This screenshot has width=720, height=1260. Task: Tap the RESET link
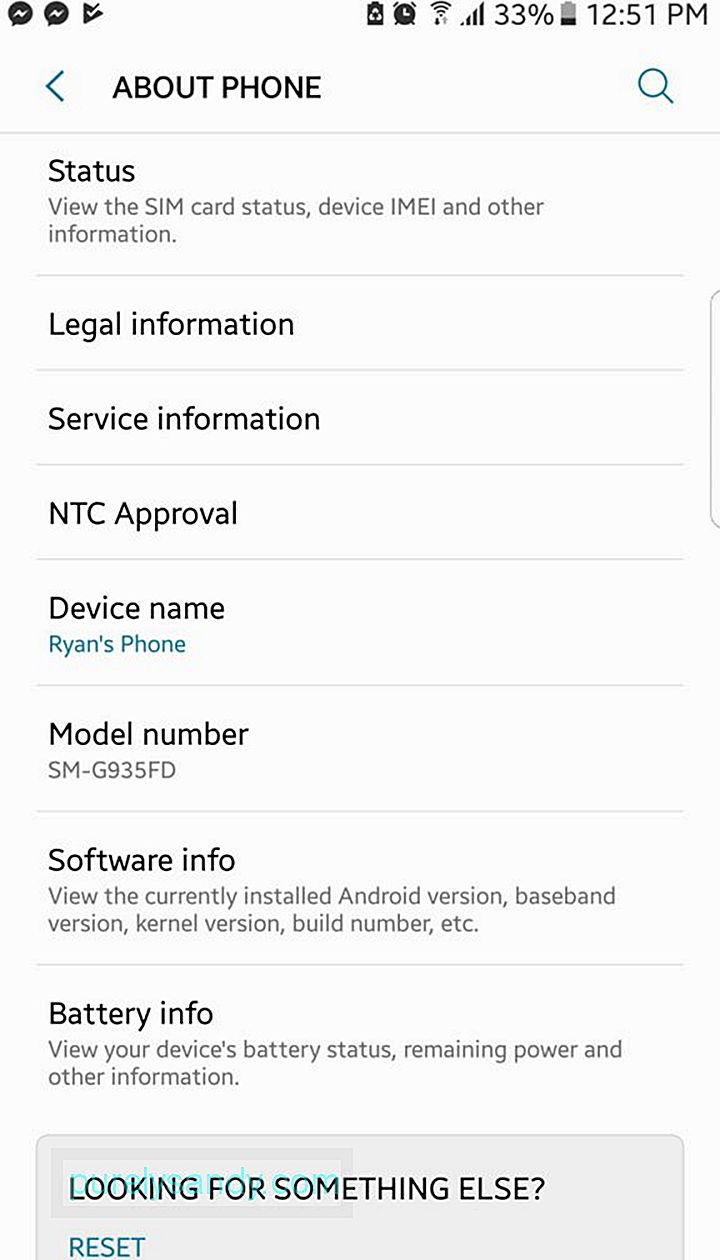point(107,1246)
